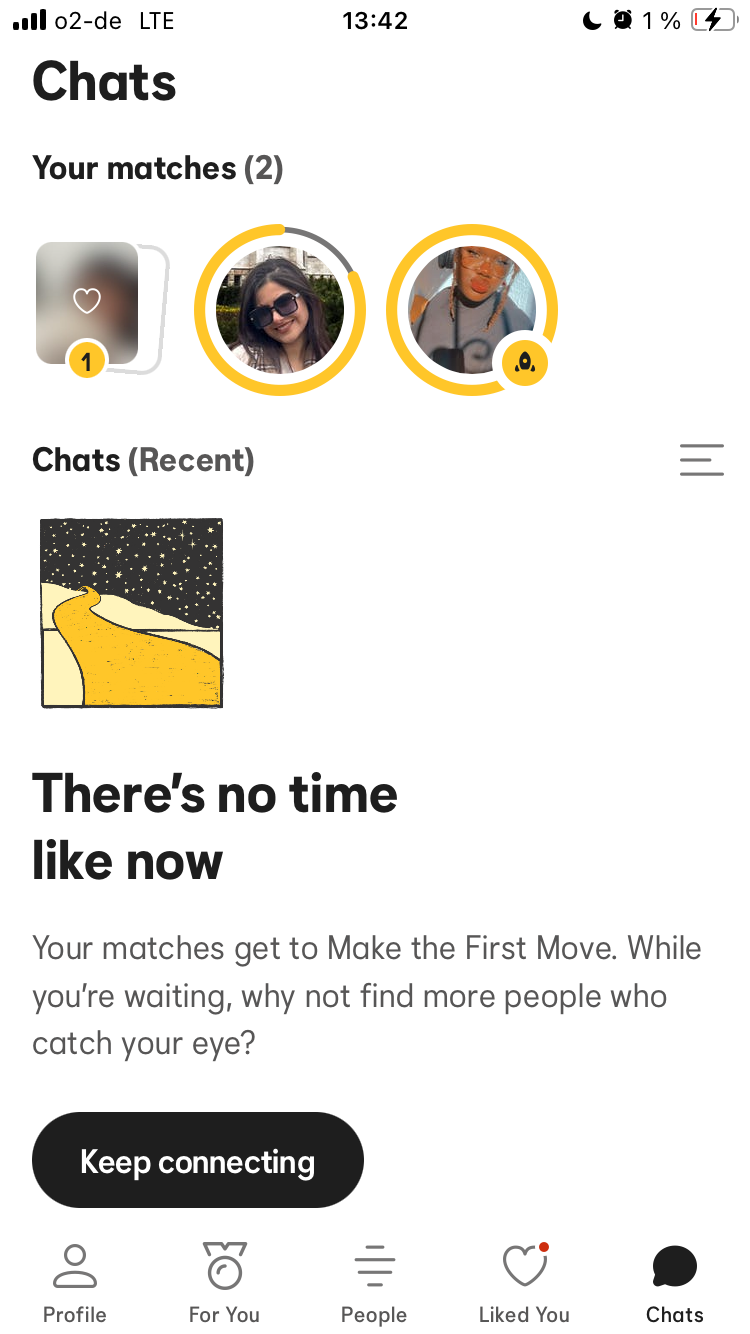Image resolution: width=750 pixels, height=1334 pixels.
Task: Go to the For You tab
Action: pyautogui.click(x=224, y=1283)
